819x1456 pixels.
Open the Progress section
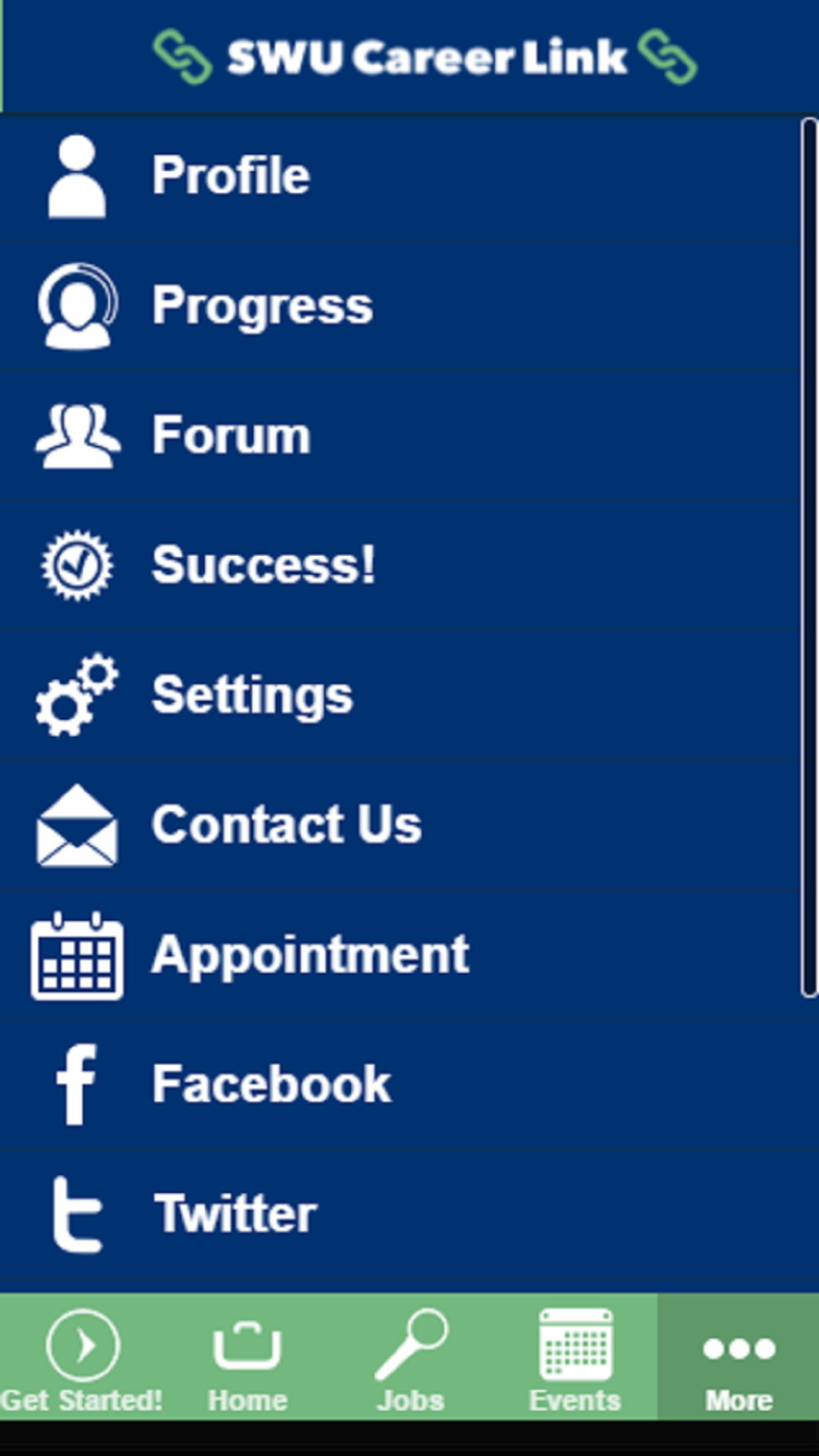tap(400, 305)
